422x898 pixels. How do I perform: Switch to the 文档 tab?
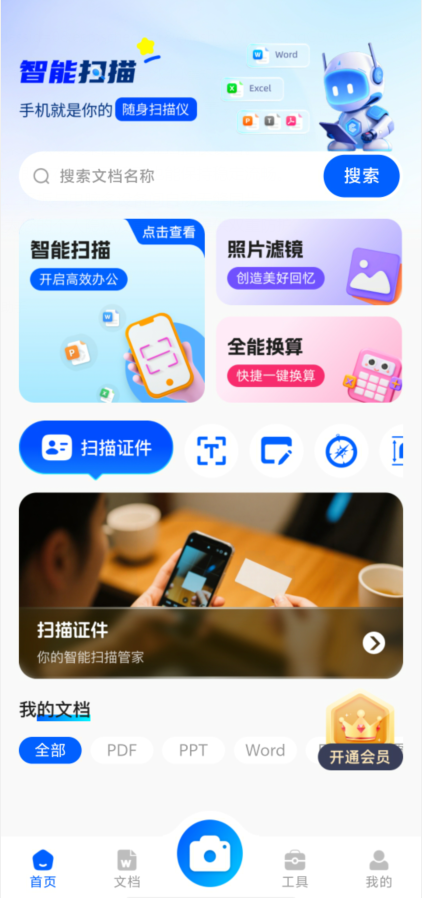(127, 868)
